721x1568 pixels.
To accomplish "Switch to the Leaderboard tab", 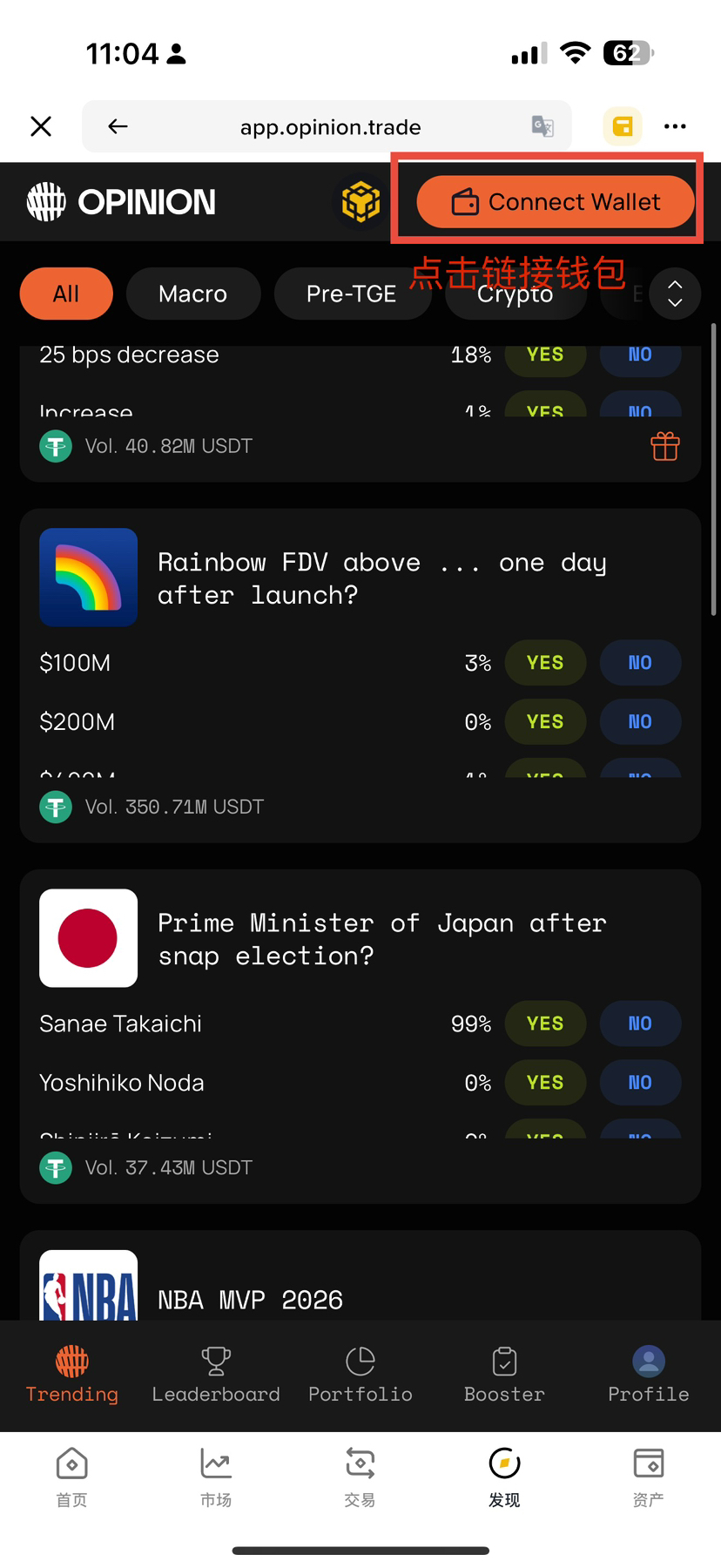I will pos(216,1375).
